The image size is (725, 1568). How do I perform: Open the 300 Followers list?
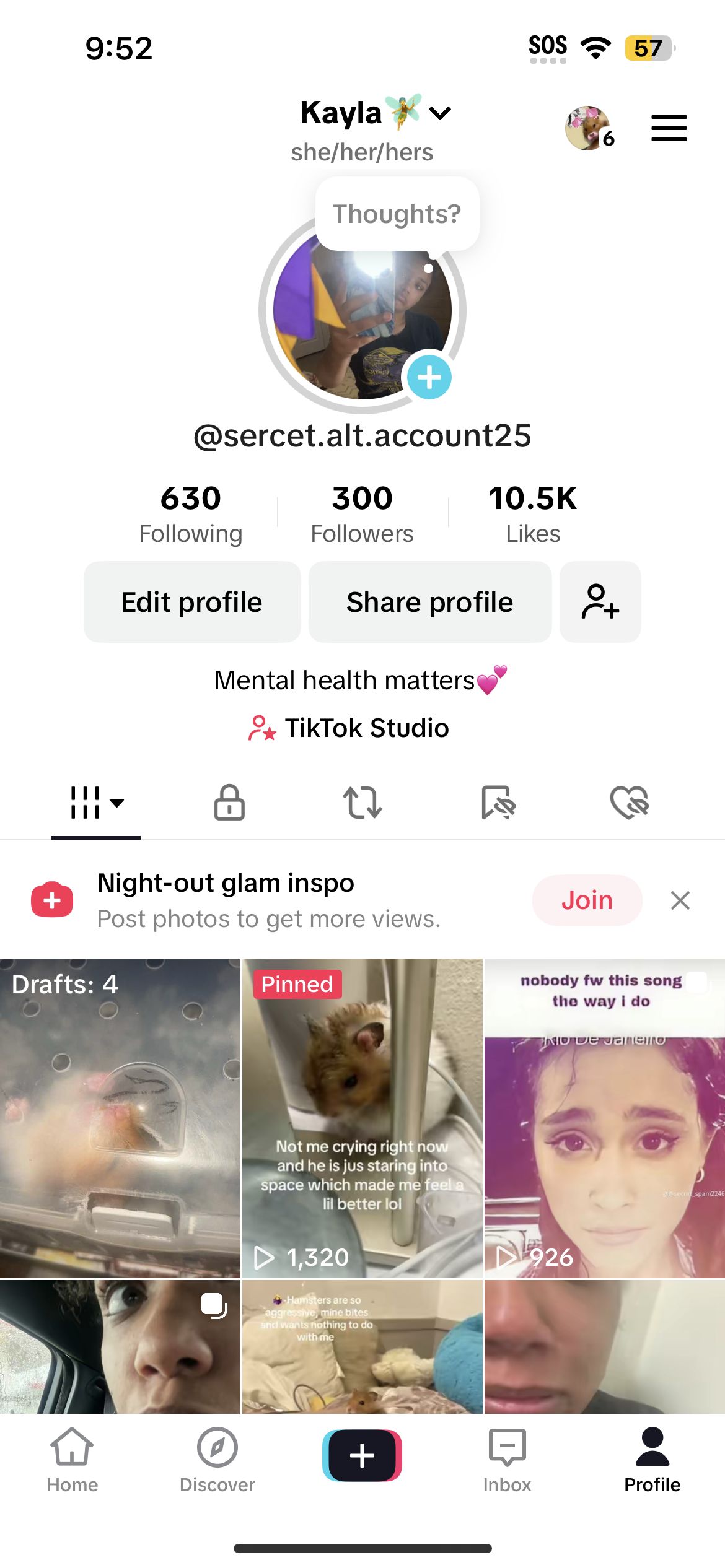[x=362, y=514]
